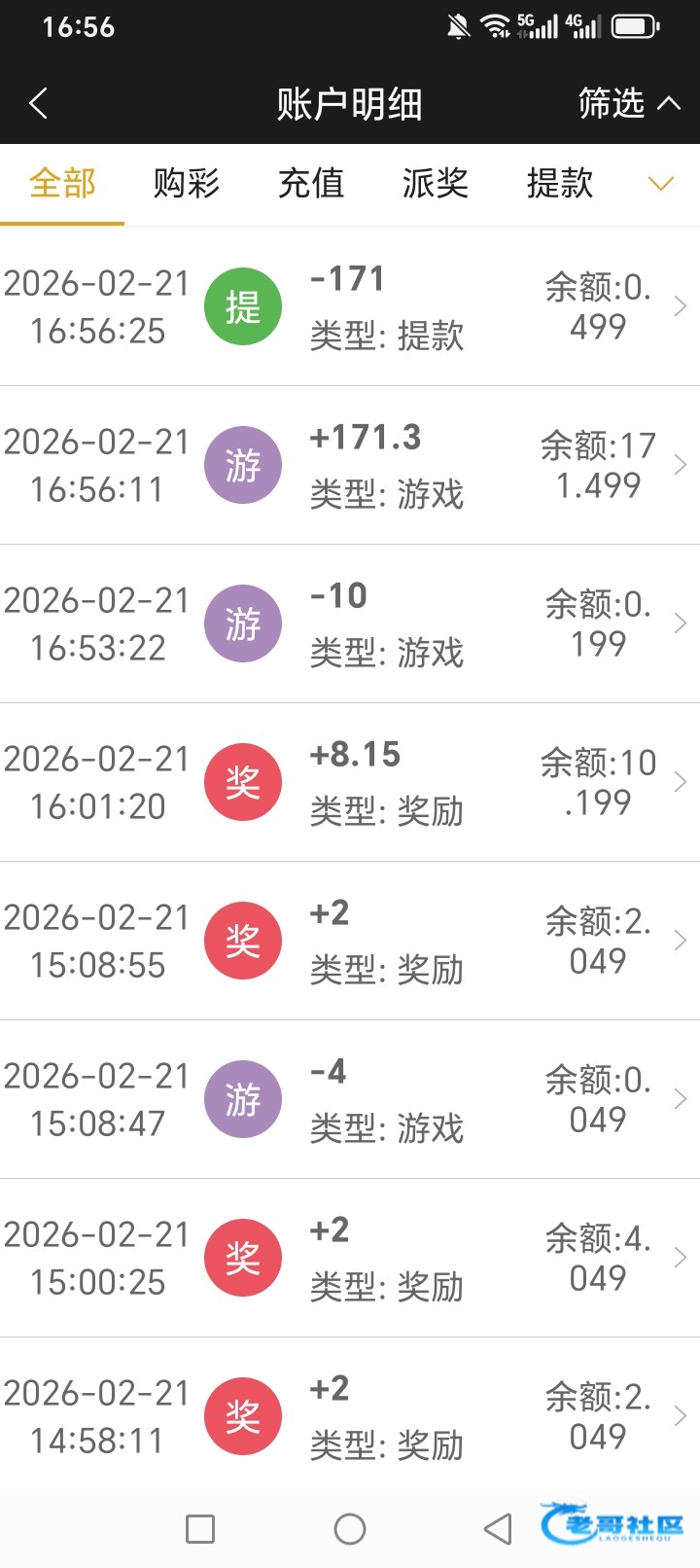Open the -4 游戏 record at 15:08:47
700x1568 pixels.
[350, 1099]
